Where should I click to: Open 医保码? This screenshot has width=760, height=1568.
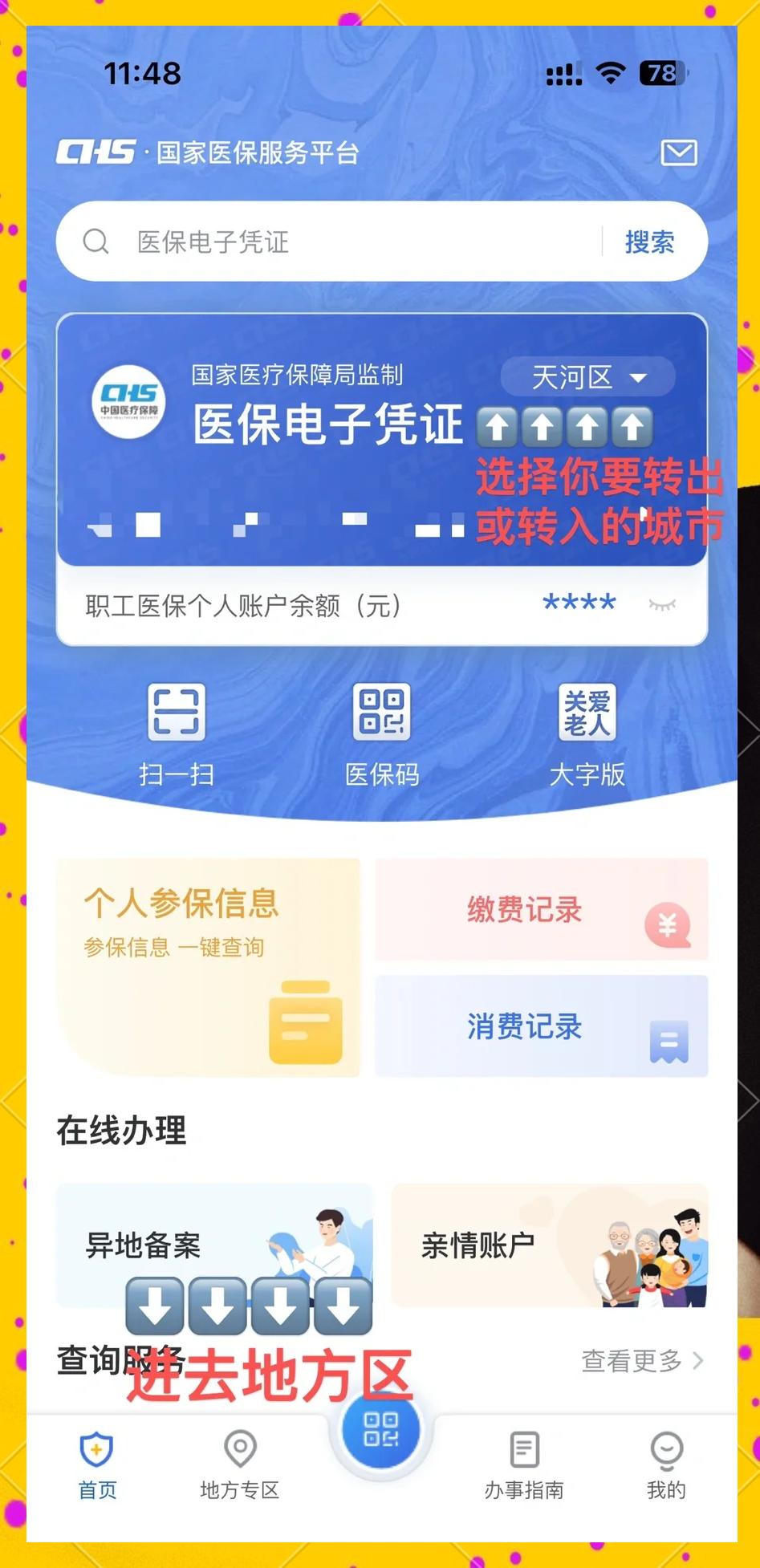point(382,733)
